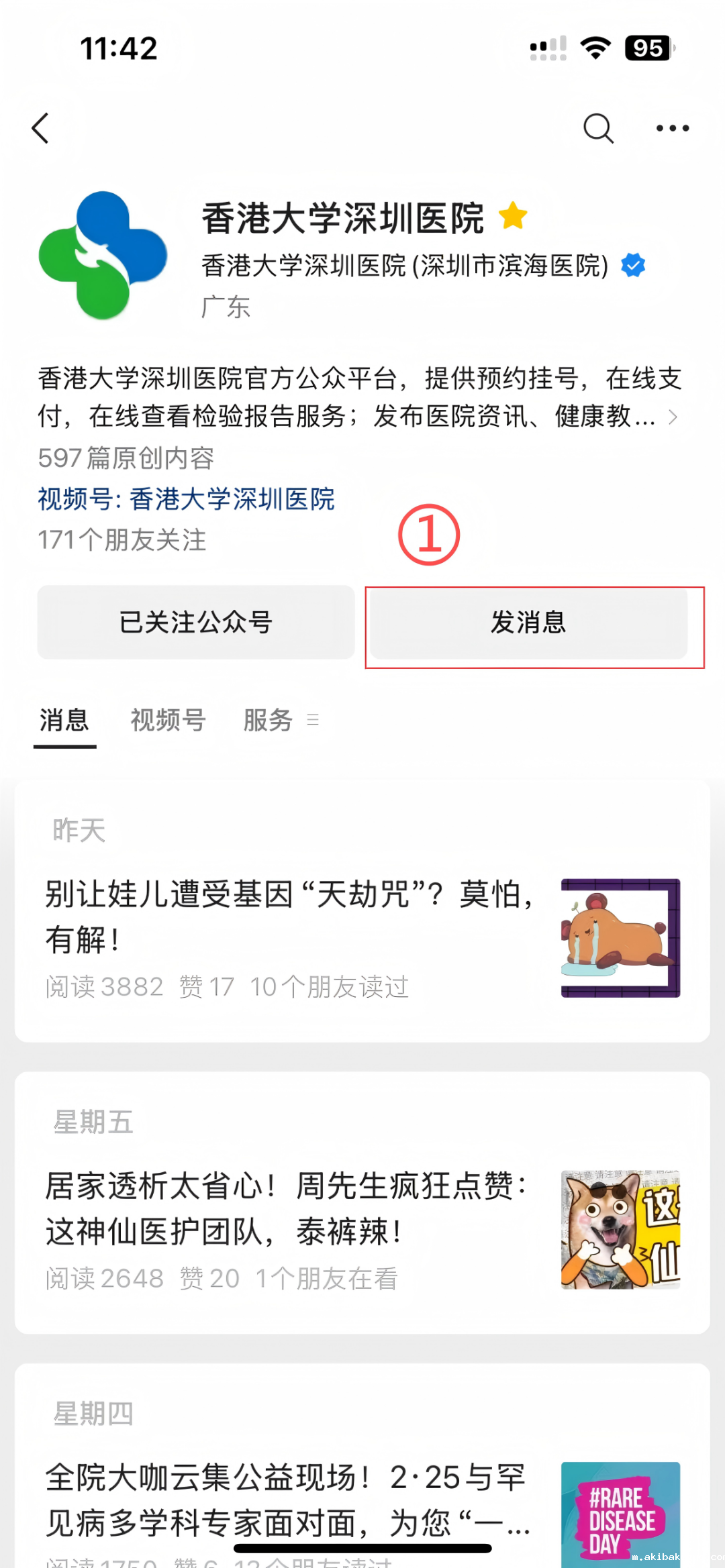The height and width of the screenshot is (1568, 725).
Task: Toggle the yellow star to unfavorite the account
Action: coord(514,217)
